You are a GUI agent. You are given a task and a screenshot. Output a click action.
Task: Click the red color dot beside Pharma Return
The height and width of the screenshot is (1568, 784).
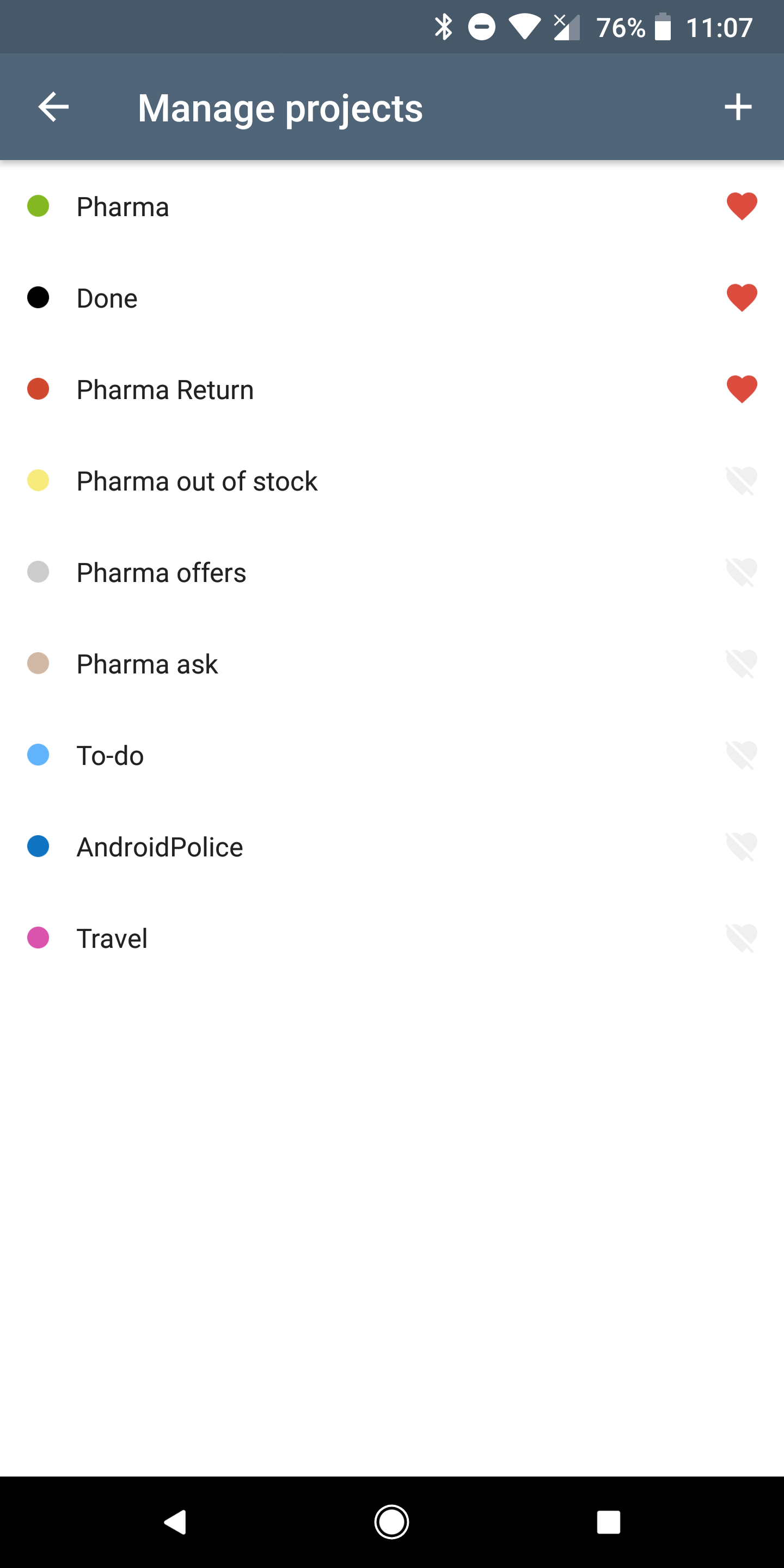coord(39,390)
